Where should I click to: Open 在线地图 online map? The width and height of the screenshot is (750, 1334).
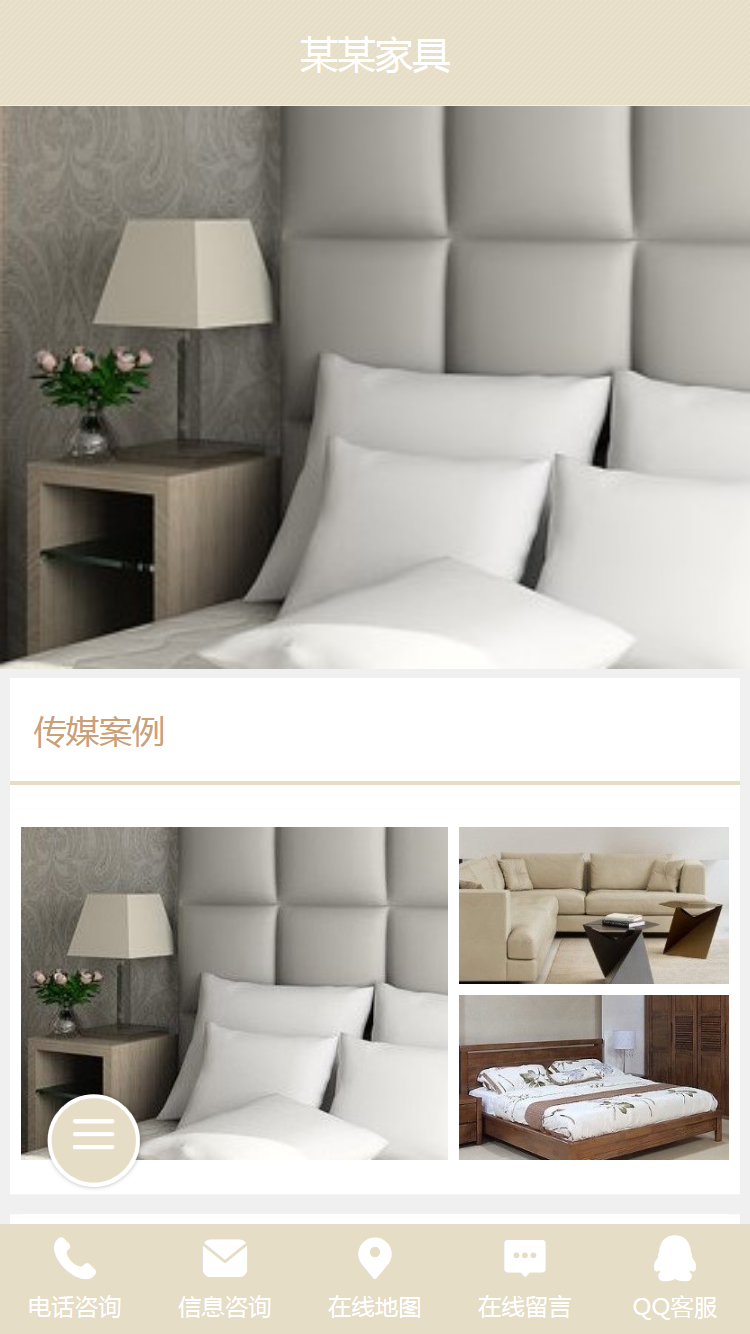[375, 1279]
